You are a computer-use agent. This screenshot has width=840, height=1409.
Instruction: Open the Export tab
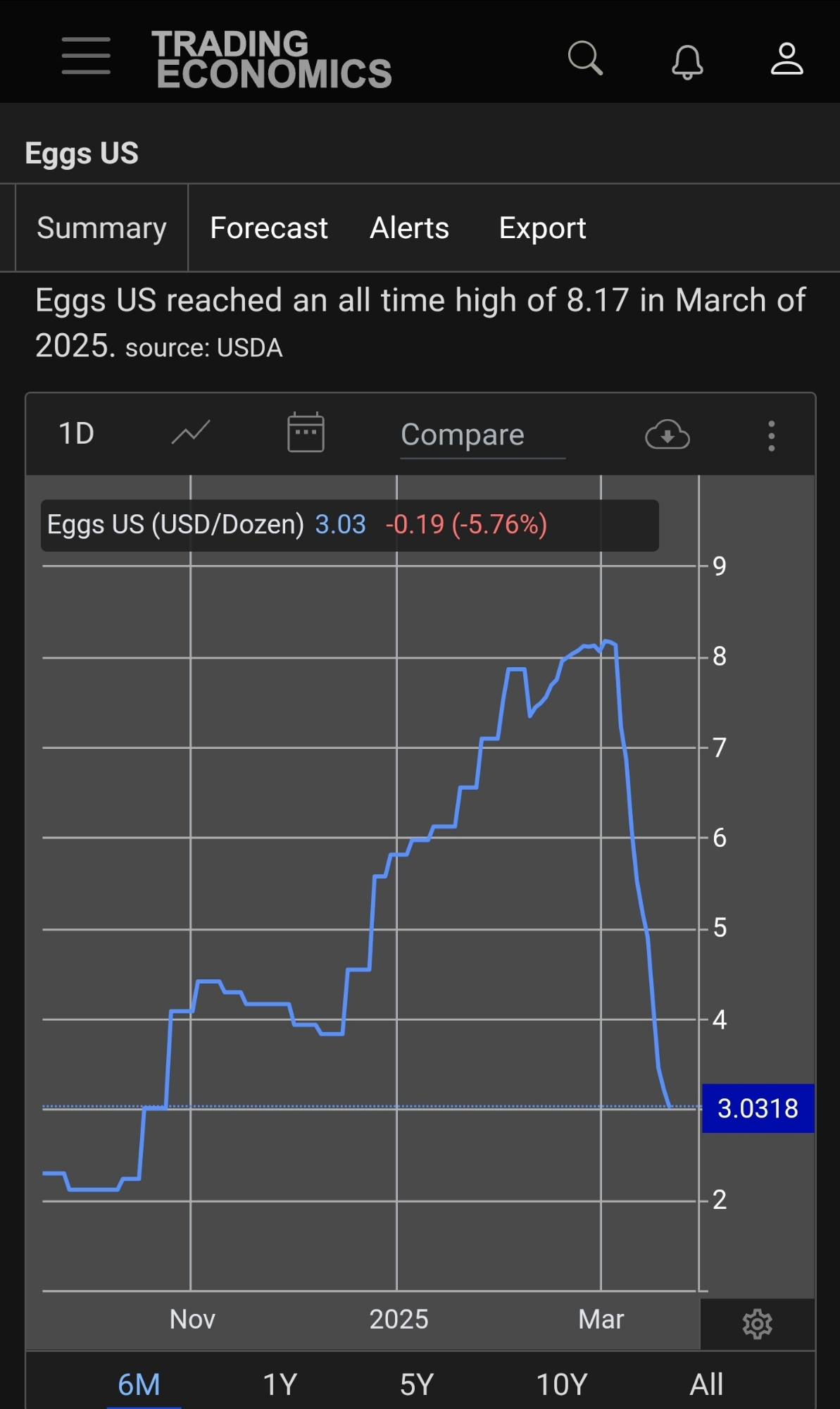pyautogui.click(x=542, y=228)
